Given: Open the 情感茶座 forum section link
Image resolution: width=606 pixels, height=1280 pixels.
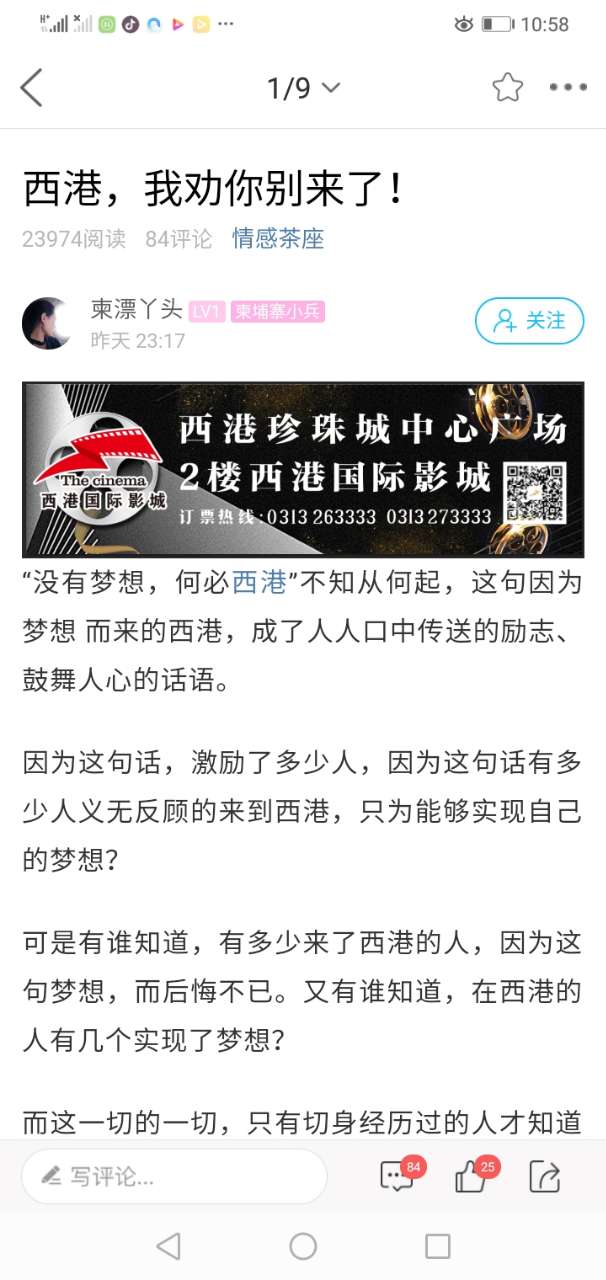Looking at the screenshot, I should [x=278, y=239].
